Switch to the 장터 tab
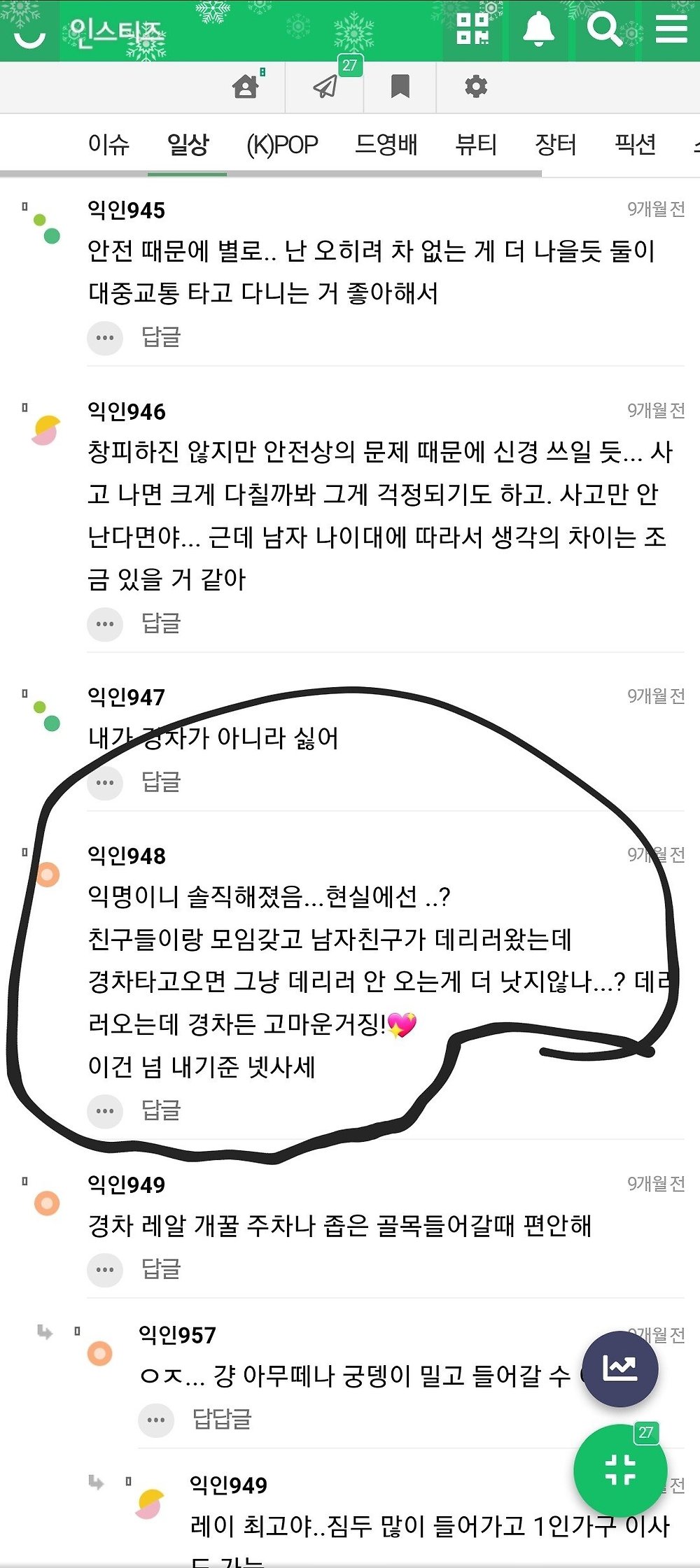This screenshot has height=1568, width=700. (x=556, y=145)
